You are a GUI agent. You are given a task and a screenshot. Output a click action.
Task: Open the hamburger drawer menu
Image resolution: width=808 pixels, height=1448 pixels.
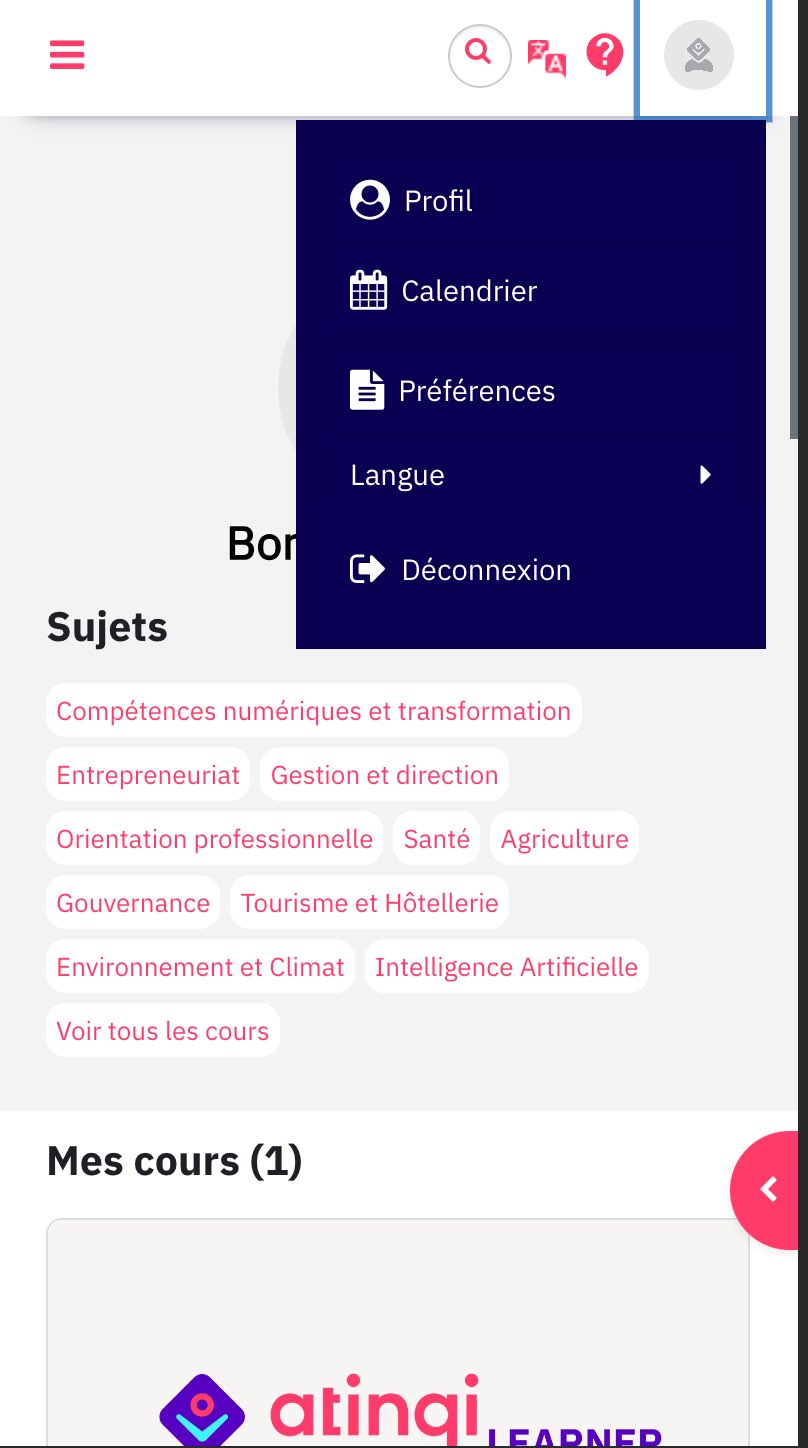pos(67,54)
